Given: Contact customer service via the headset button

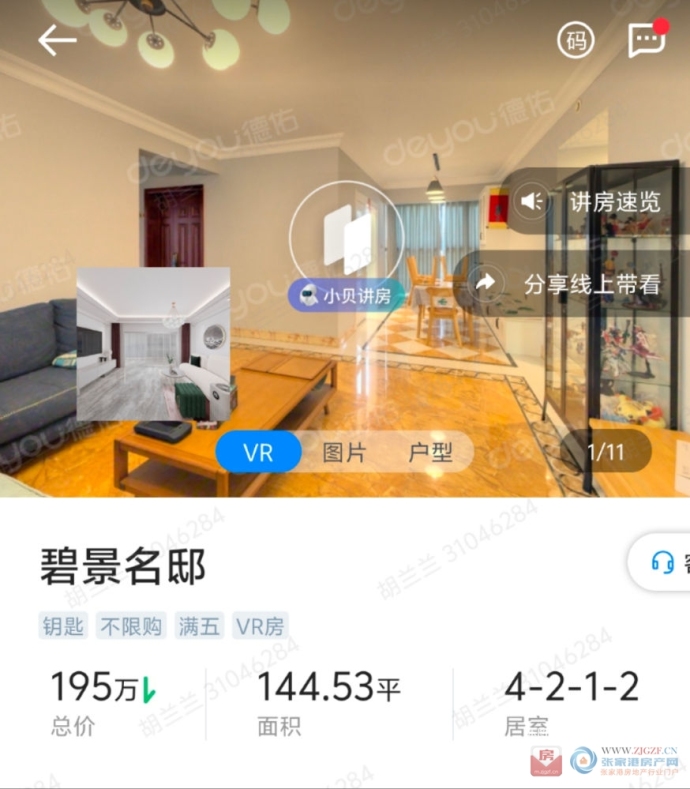Looking at the screenshot, I should (x=664, y=562).
